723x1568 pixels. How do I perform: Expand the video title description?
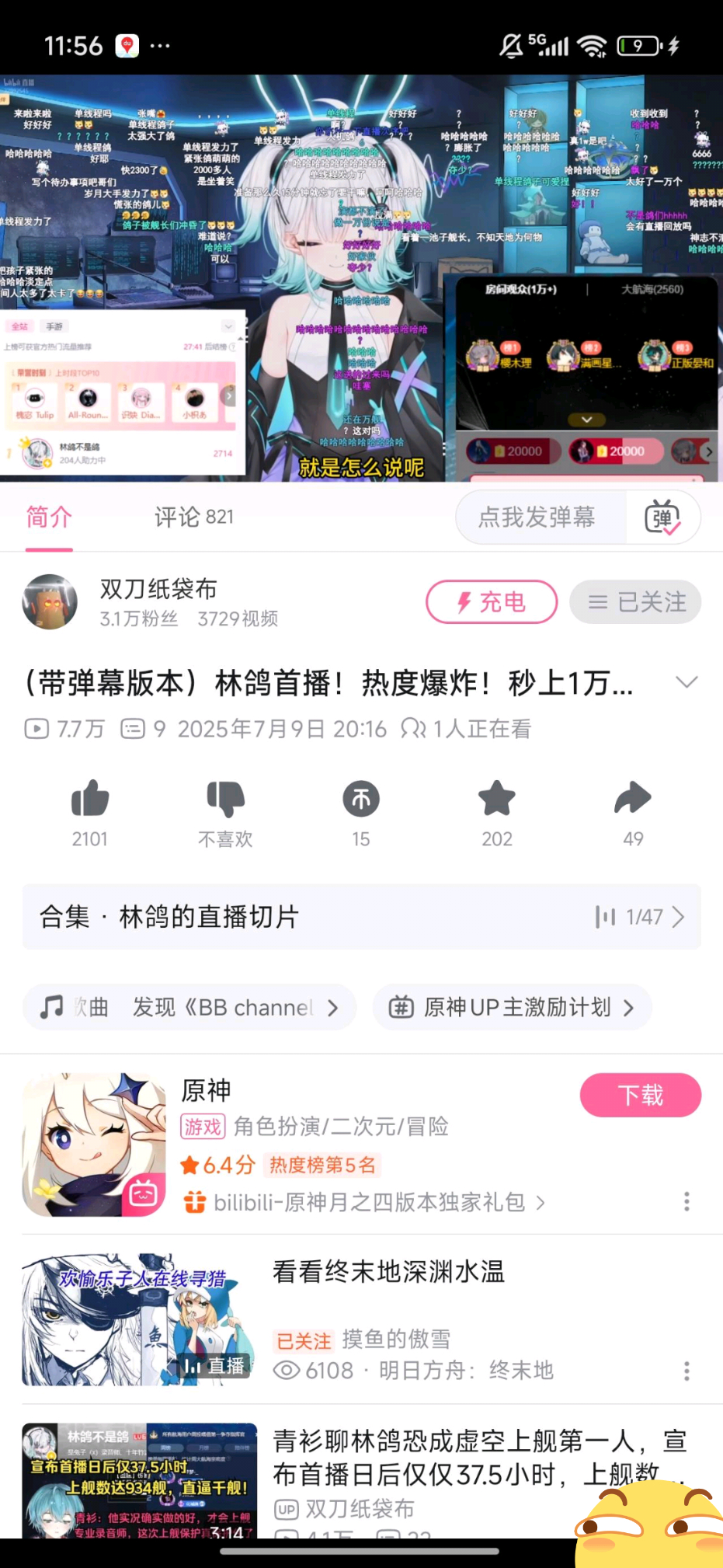(x=686, y=682)
